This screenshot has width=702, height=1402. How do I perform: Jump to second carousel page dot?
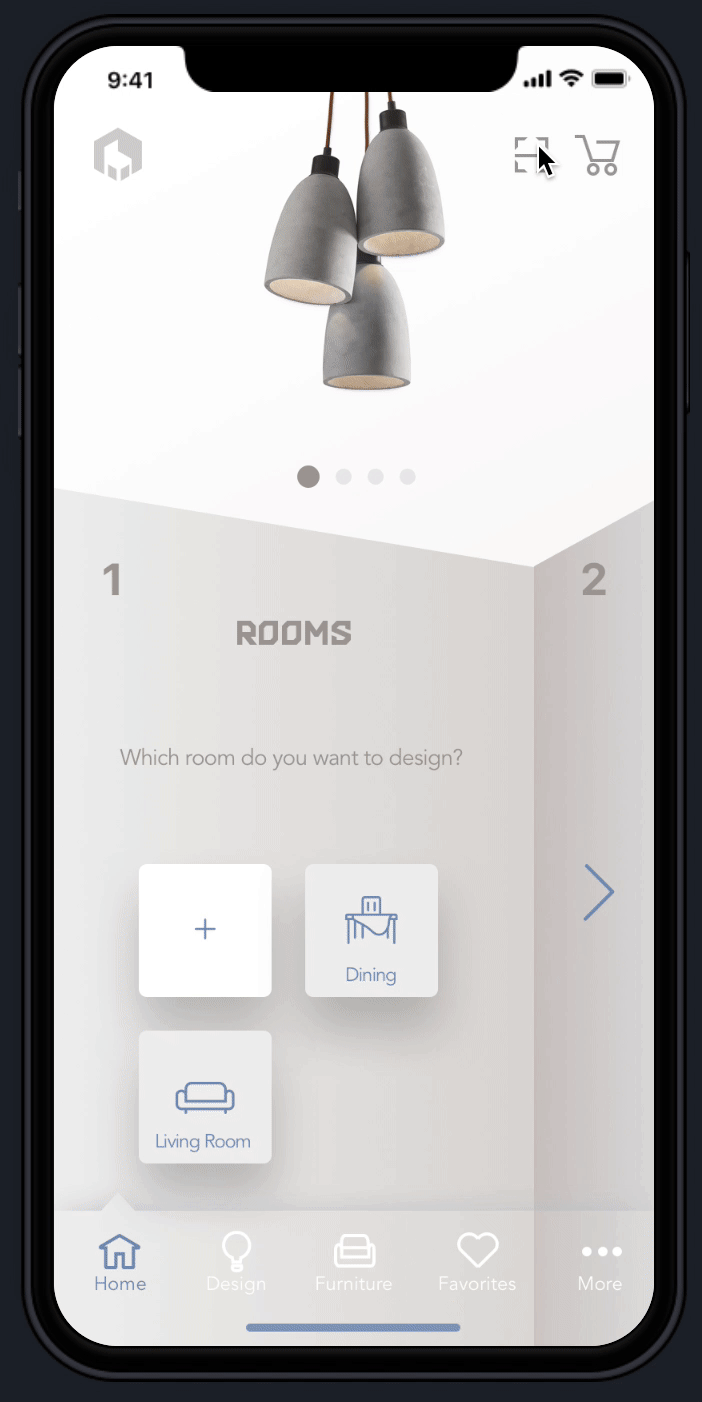point(343,477)
